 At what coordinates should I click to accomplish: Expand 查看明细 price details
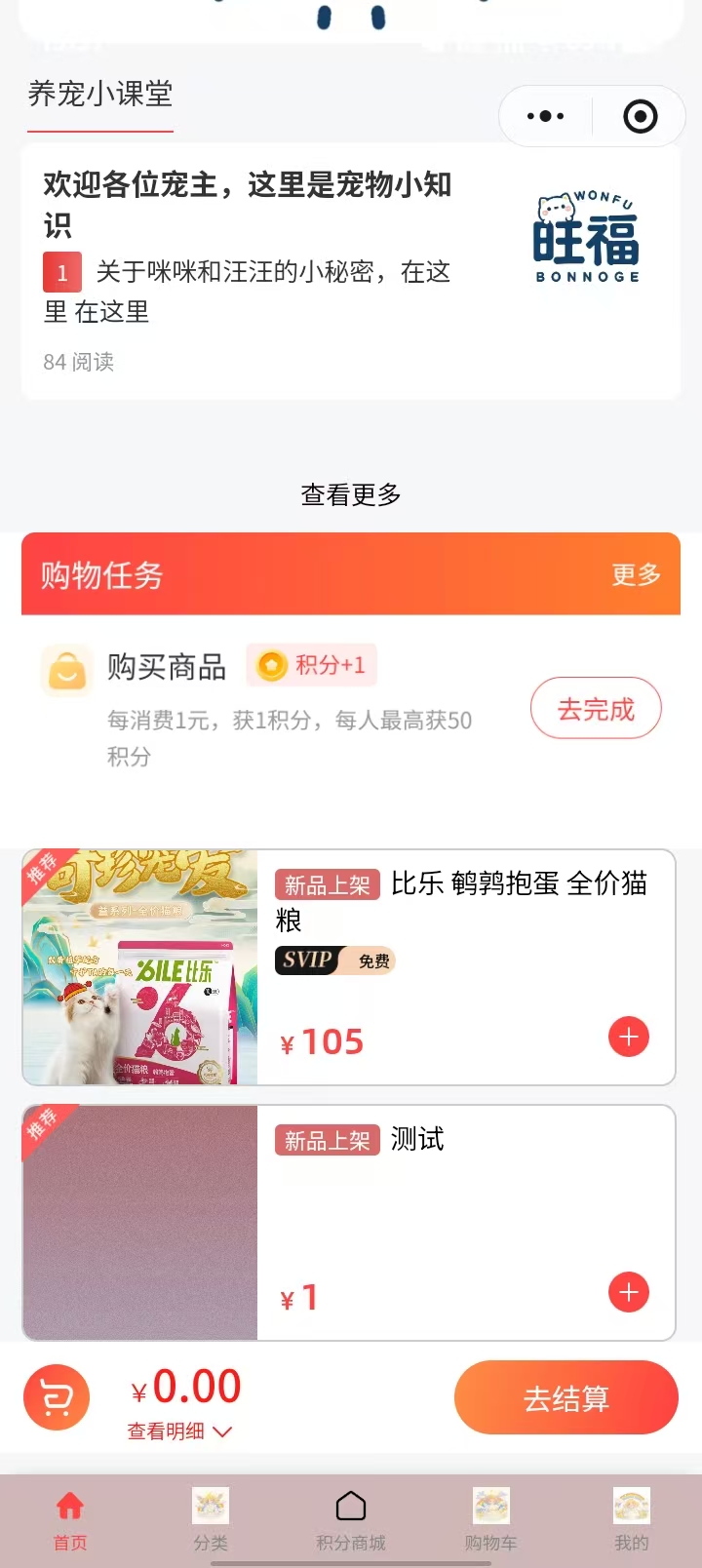(179, 1431)
